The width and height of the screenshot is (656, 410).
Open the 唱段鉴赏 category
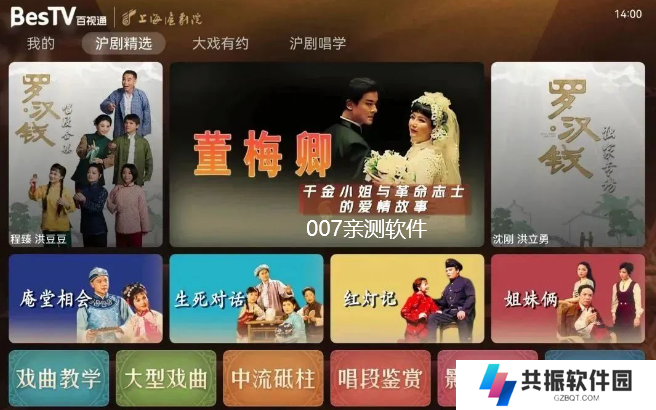coord(380,379)
